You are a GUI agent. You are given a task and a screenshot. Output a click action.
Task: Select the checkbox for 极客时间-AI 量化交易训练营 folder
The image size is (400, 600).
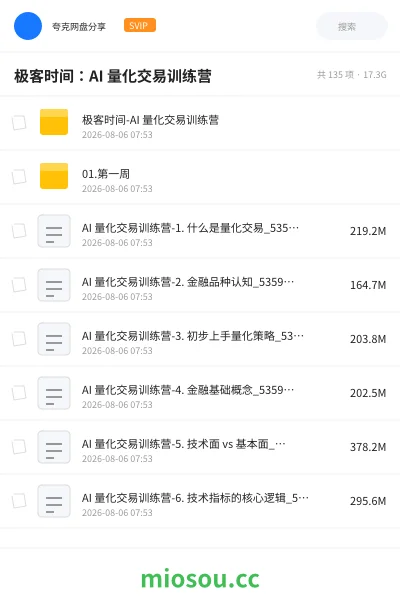coord(19,123)
